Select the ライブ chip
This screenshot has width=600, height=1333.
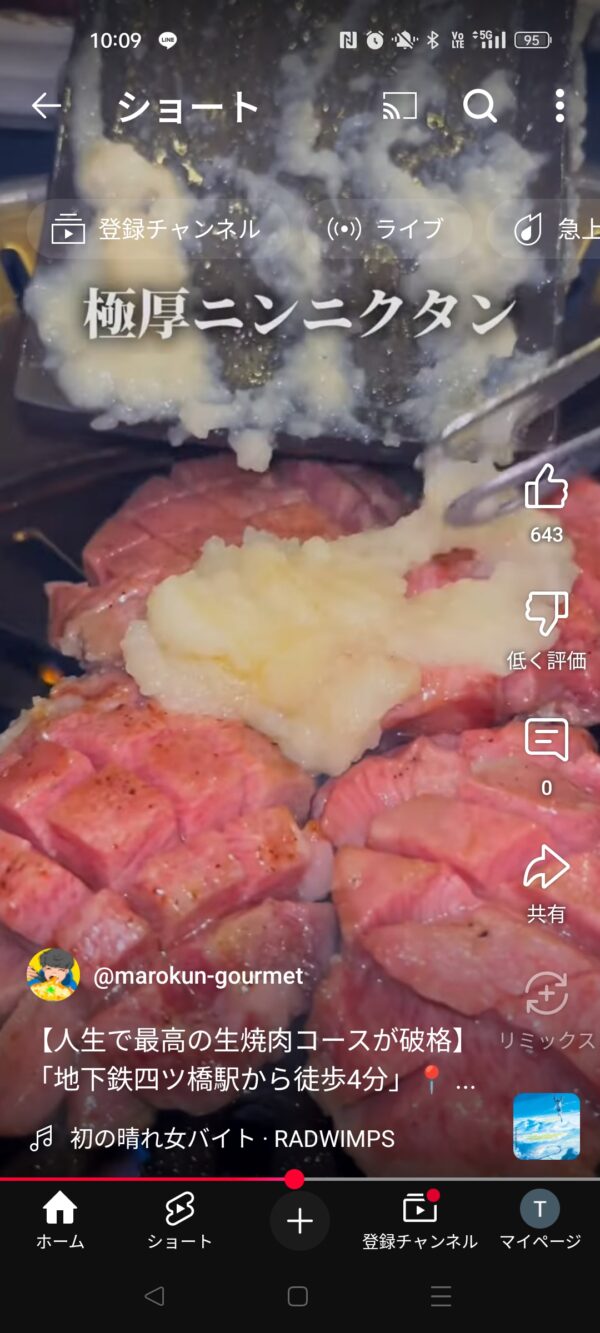point(385,229)
